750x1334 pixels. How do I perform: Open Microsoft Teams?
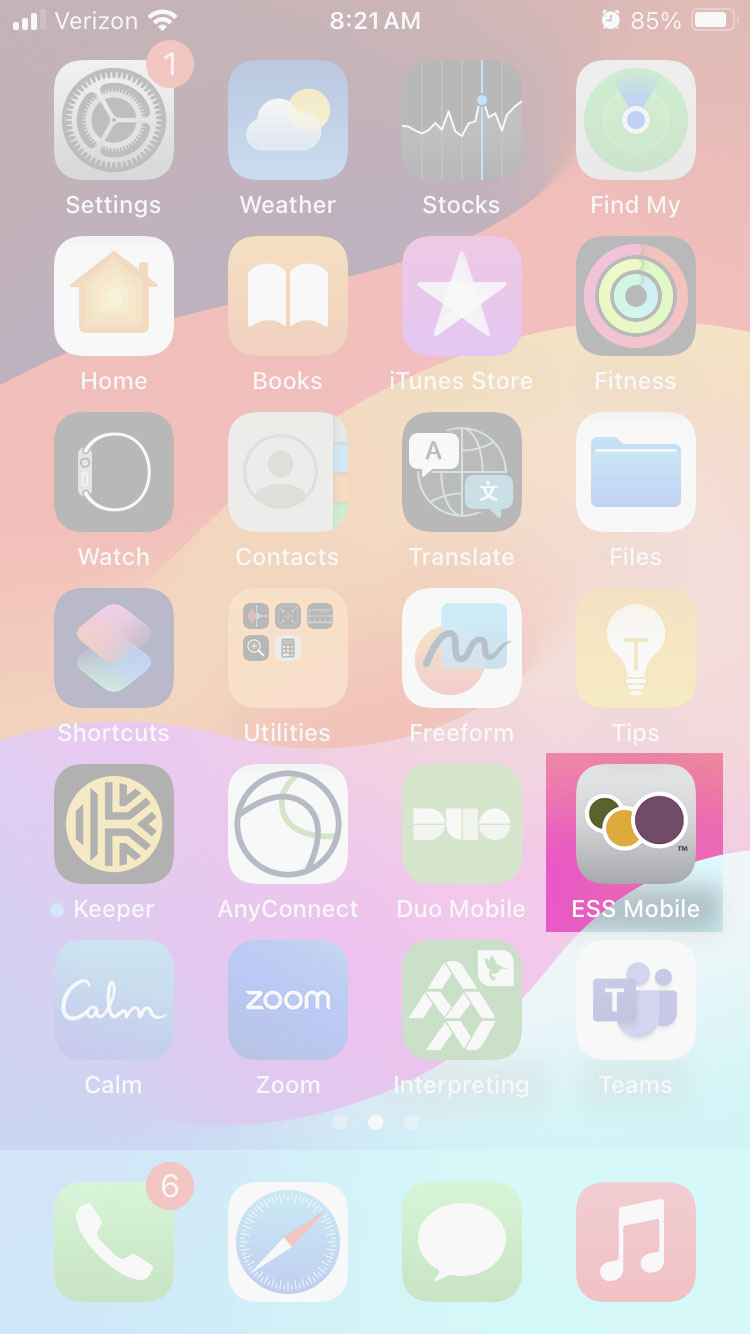coord(635,1000)
